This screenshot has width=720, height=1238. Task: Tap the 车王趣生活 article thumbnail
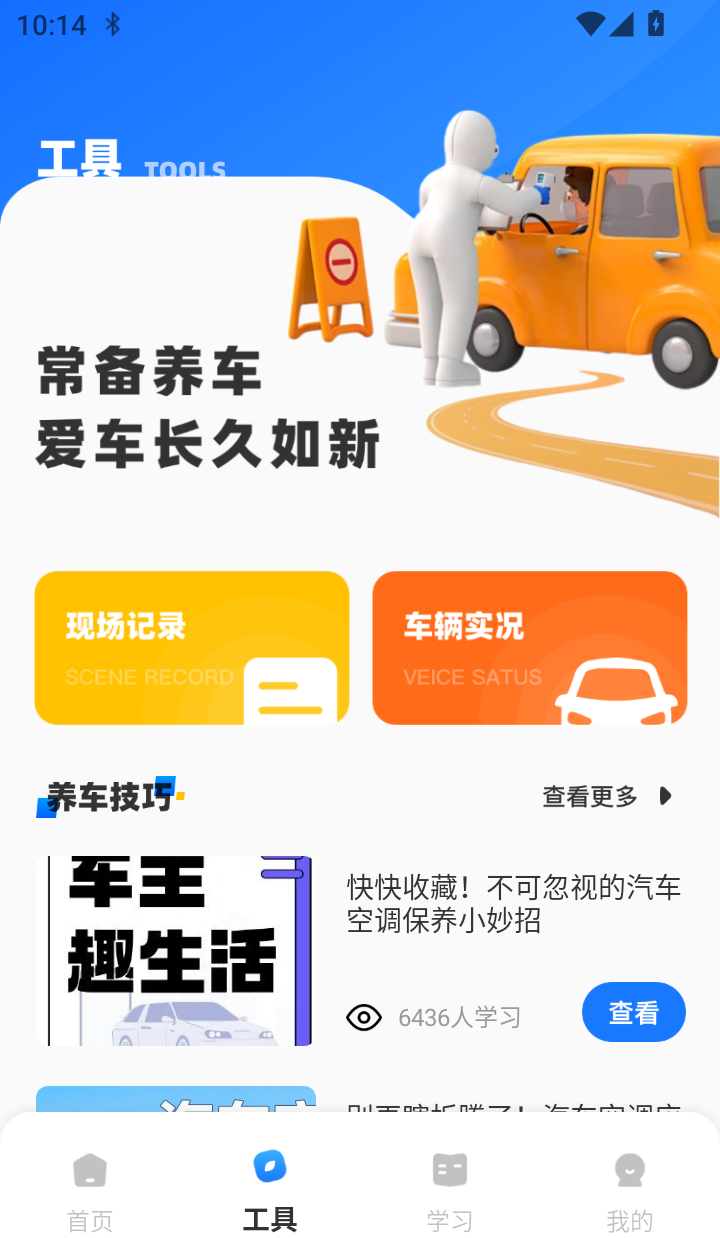click(x=175, y=951)
